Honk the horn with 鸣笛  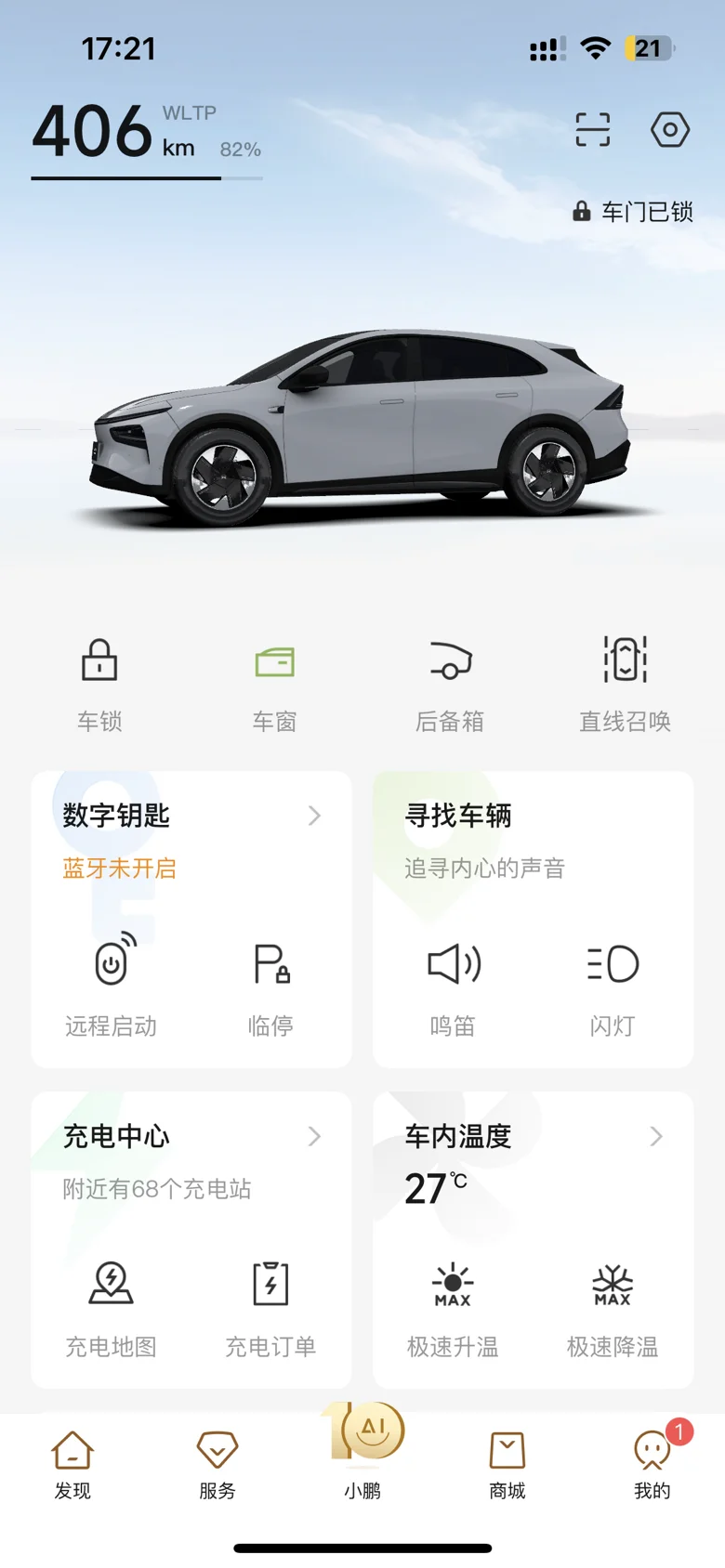click(x=453, y=985)
